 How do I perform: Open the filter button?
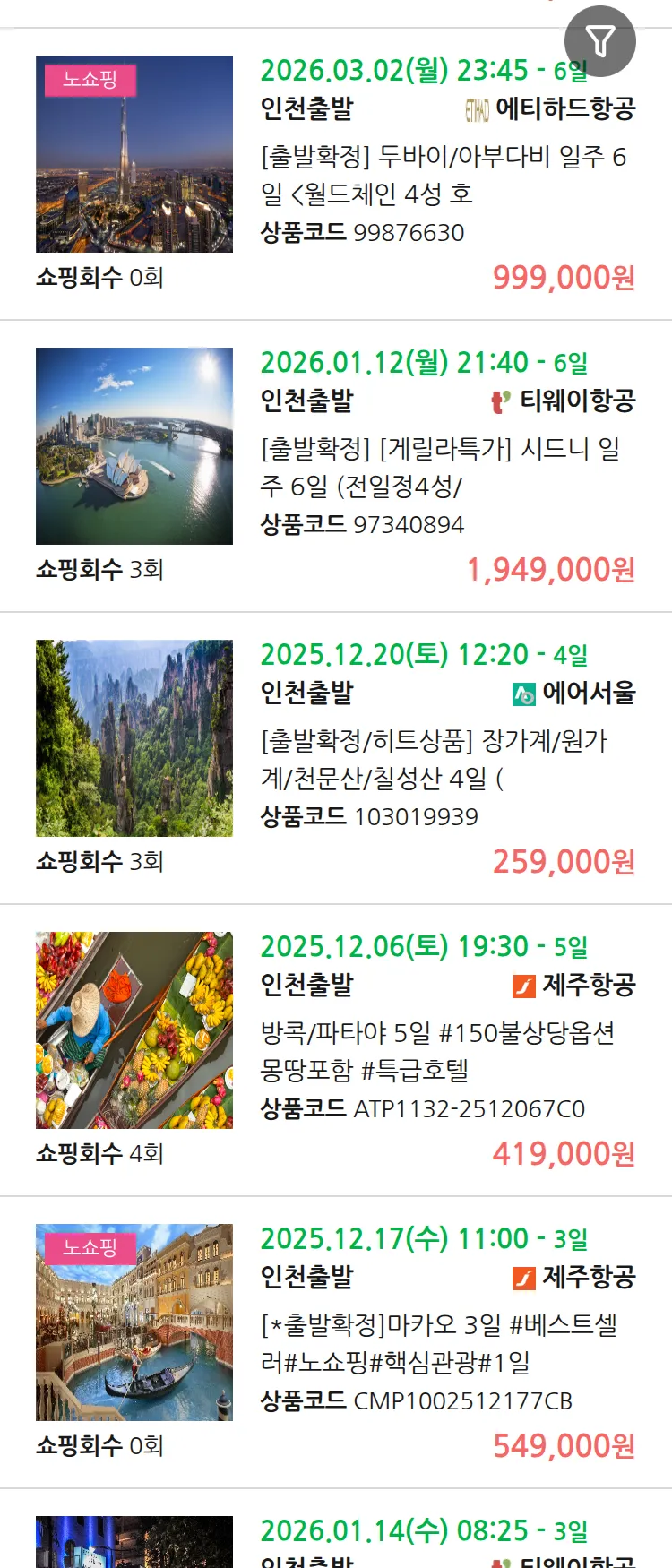[x=599, y=41]
